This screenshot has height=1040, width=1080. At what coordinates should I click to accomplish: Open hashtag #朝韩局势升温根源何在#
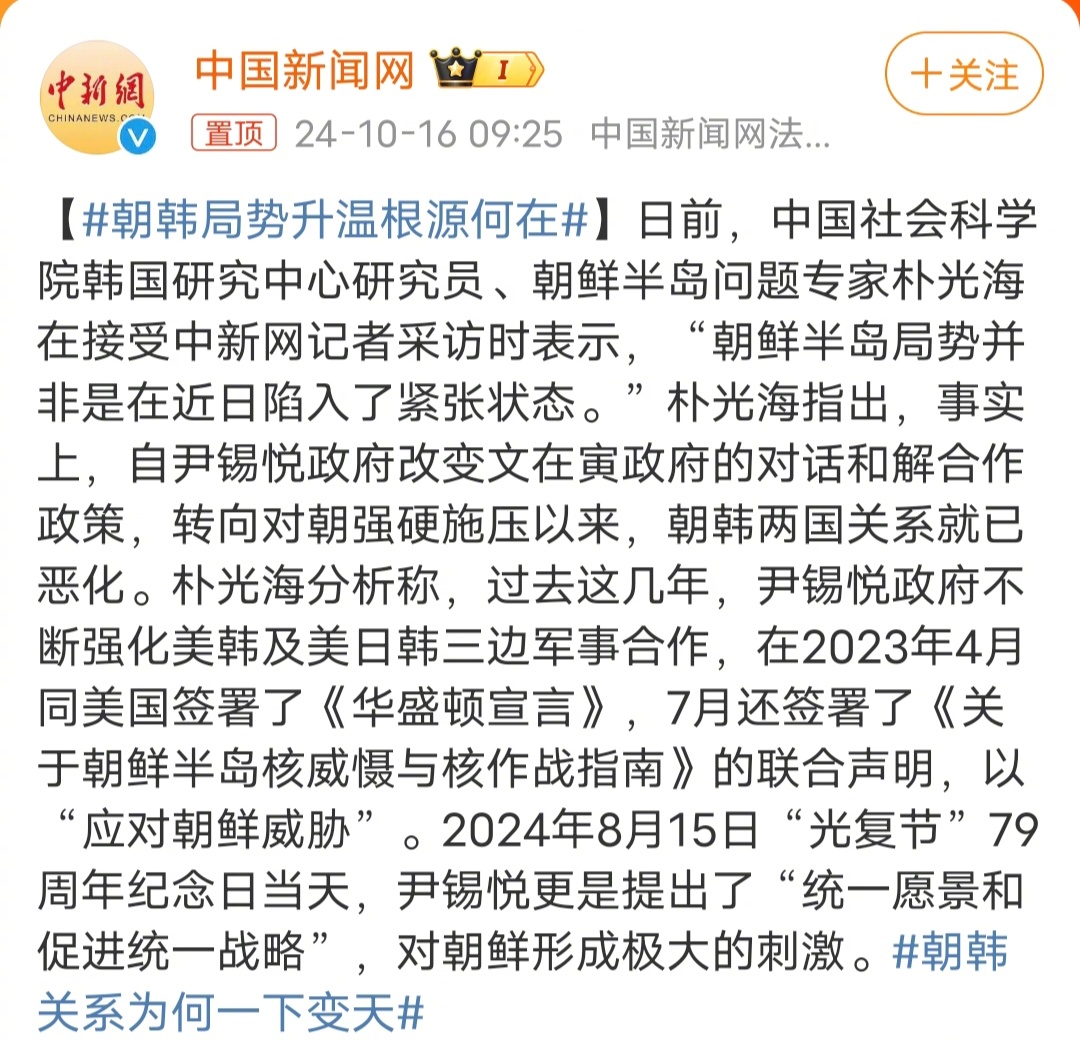click(x=336, y=221)
